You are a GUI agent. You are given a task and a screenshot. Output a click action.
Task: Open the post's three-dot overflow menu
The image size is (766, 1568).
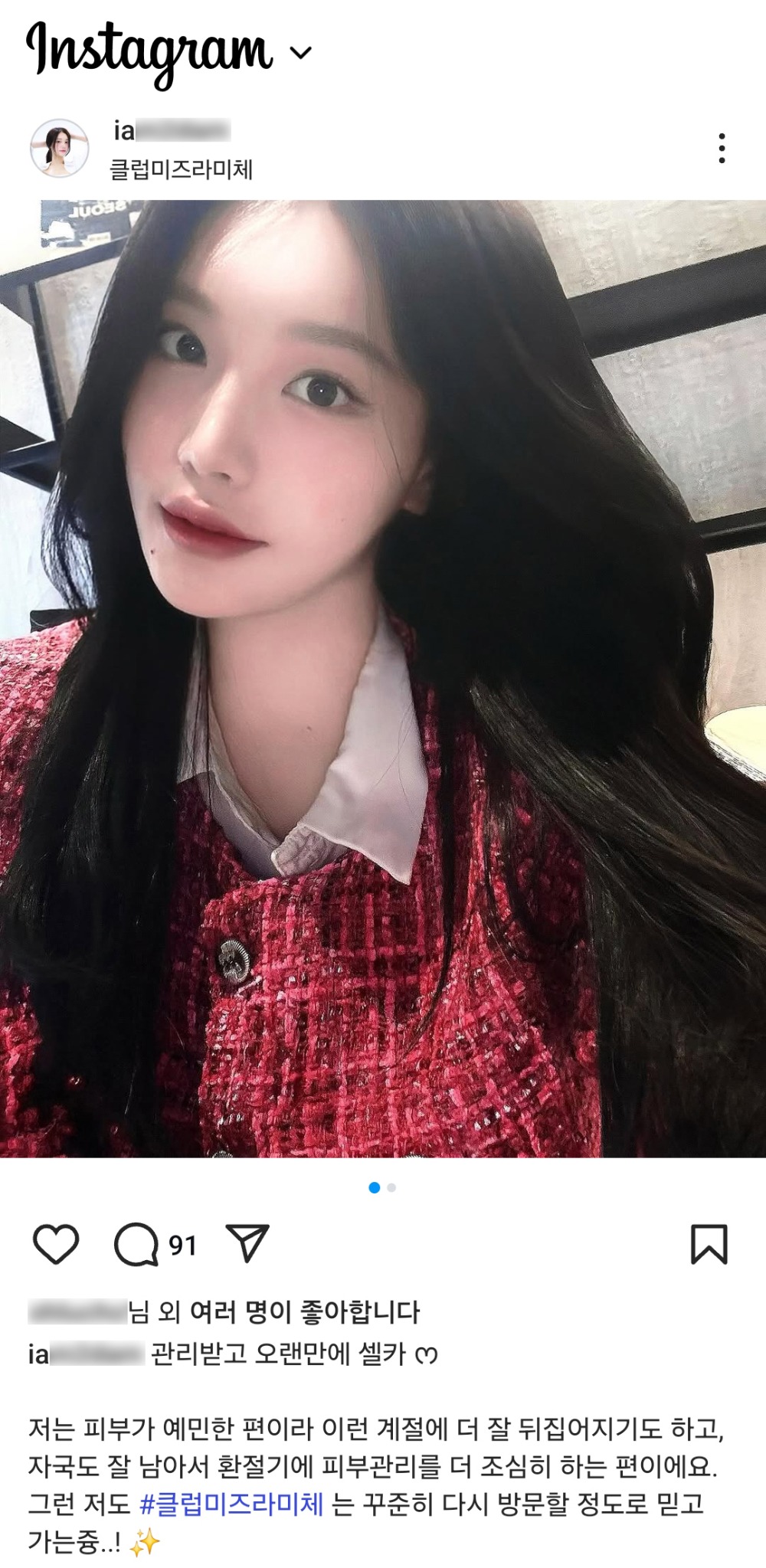click(x=722, y=149)
